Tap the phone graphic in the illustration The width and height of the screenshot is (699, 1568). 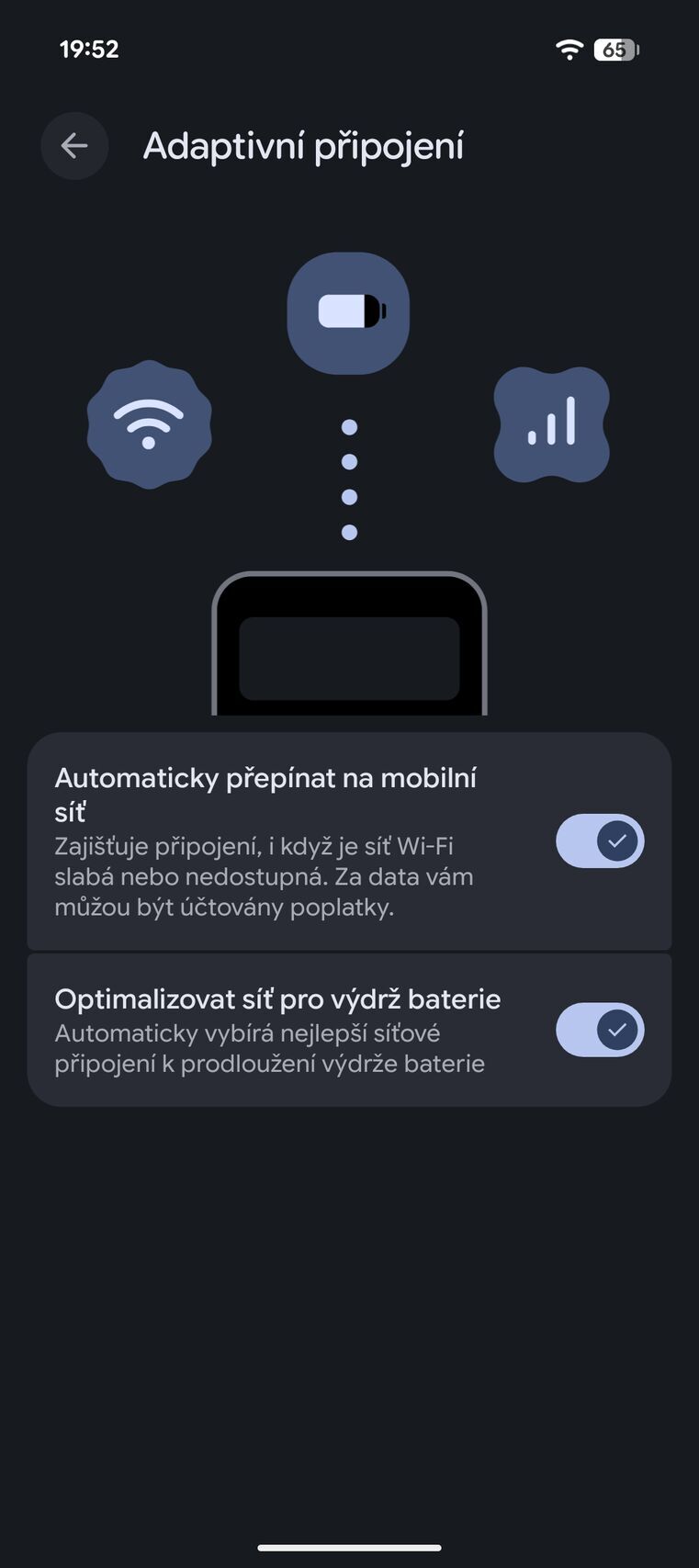point(348,652)
